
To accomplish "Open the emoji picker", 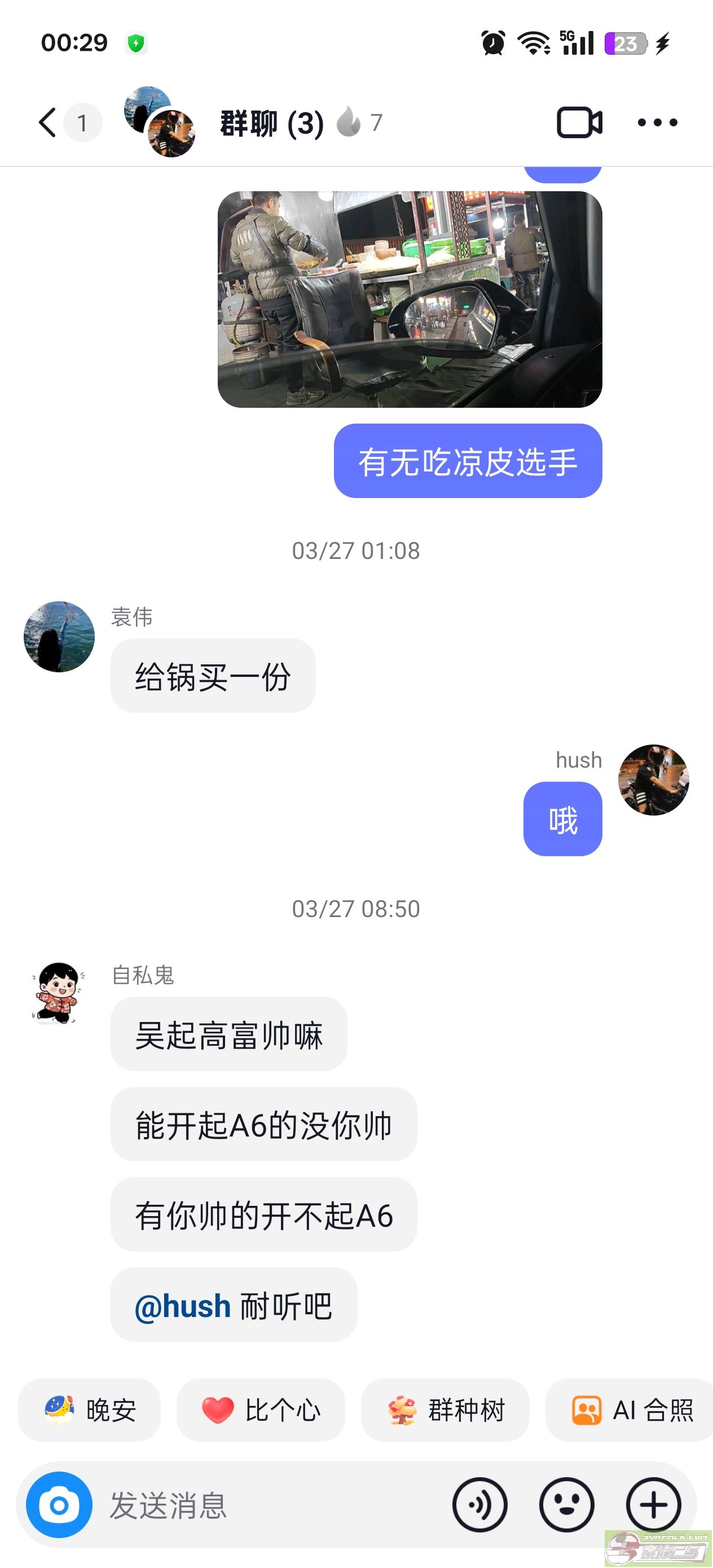I will (x=567, y=1505).
